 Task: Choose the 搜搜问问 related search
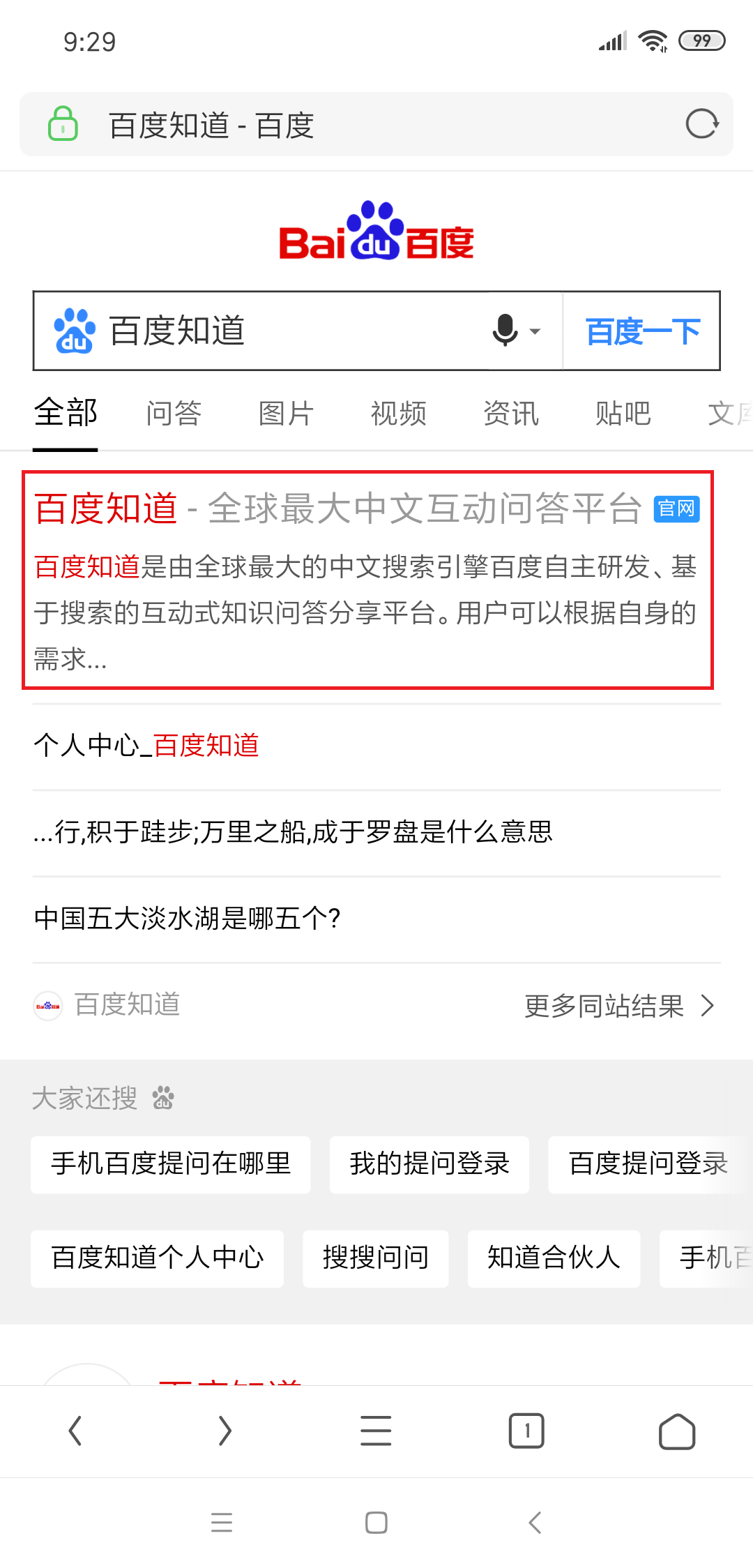pos(376,1258)
